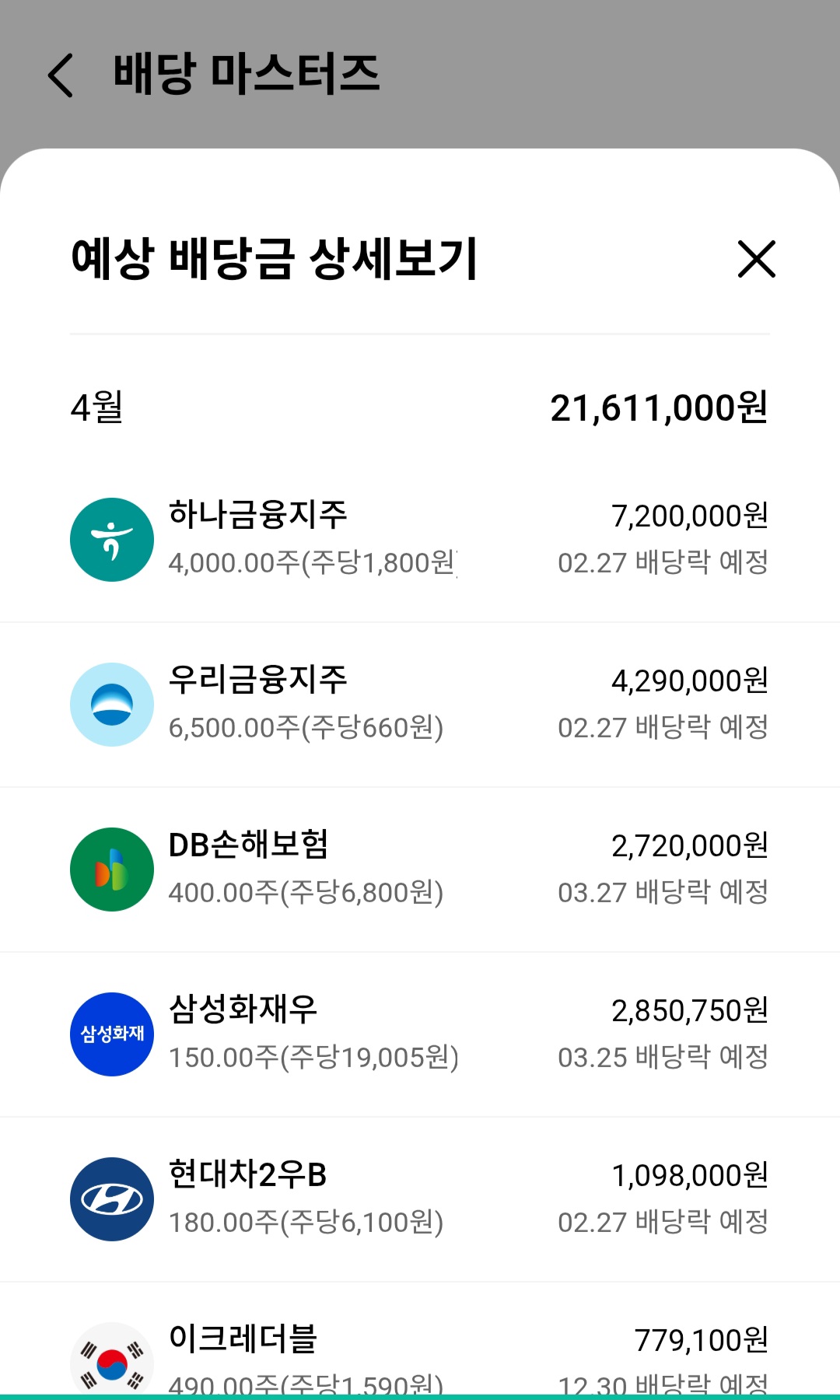Open the 삼성화재우 dividend entry
This screenshot has height=1400, width=840.
[420, 1034]
